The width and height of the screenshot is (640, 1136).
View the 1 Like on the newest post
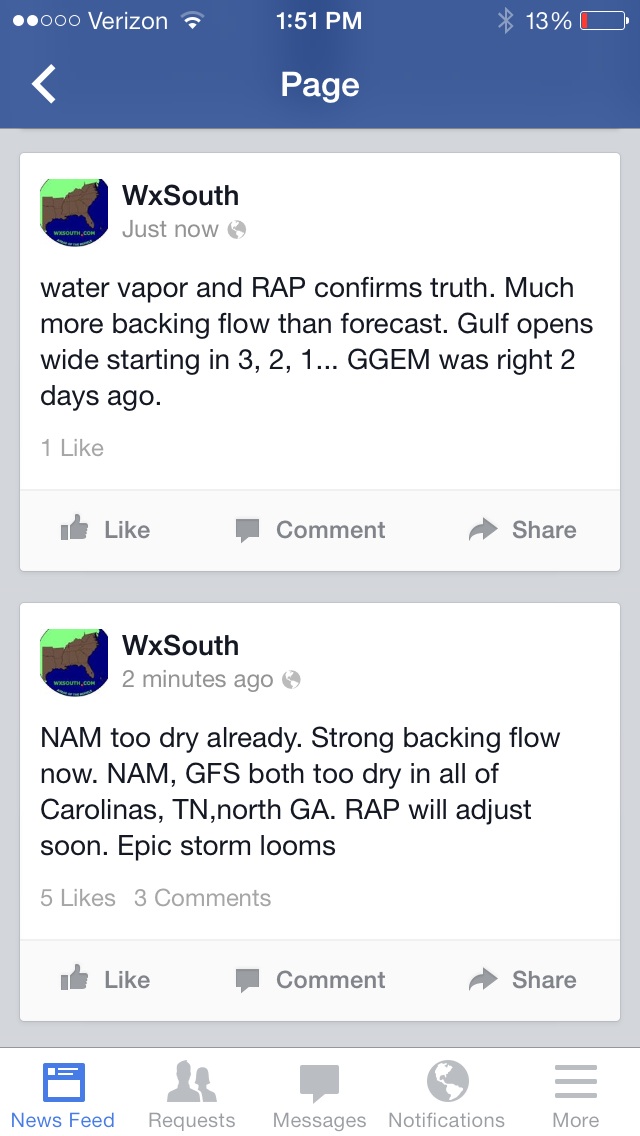(72, 448)
